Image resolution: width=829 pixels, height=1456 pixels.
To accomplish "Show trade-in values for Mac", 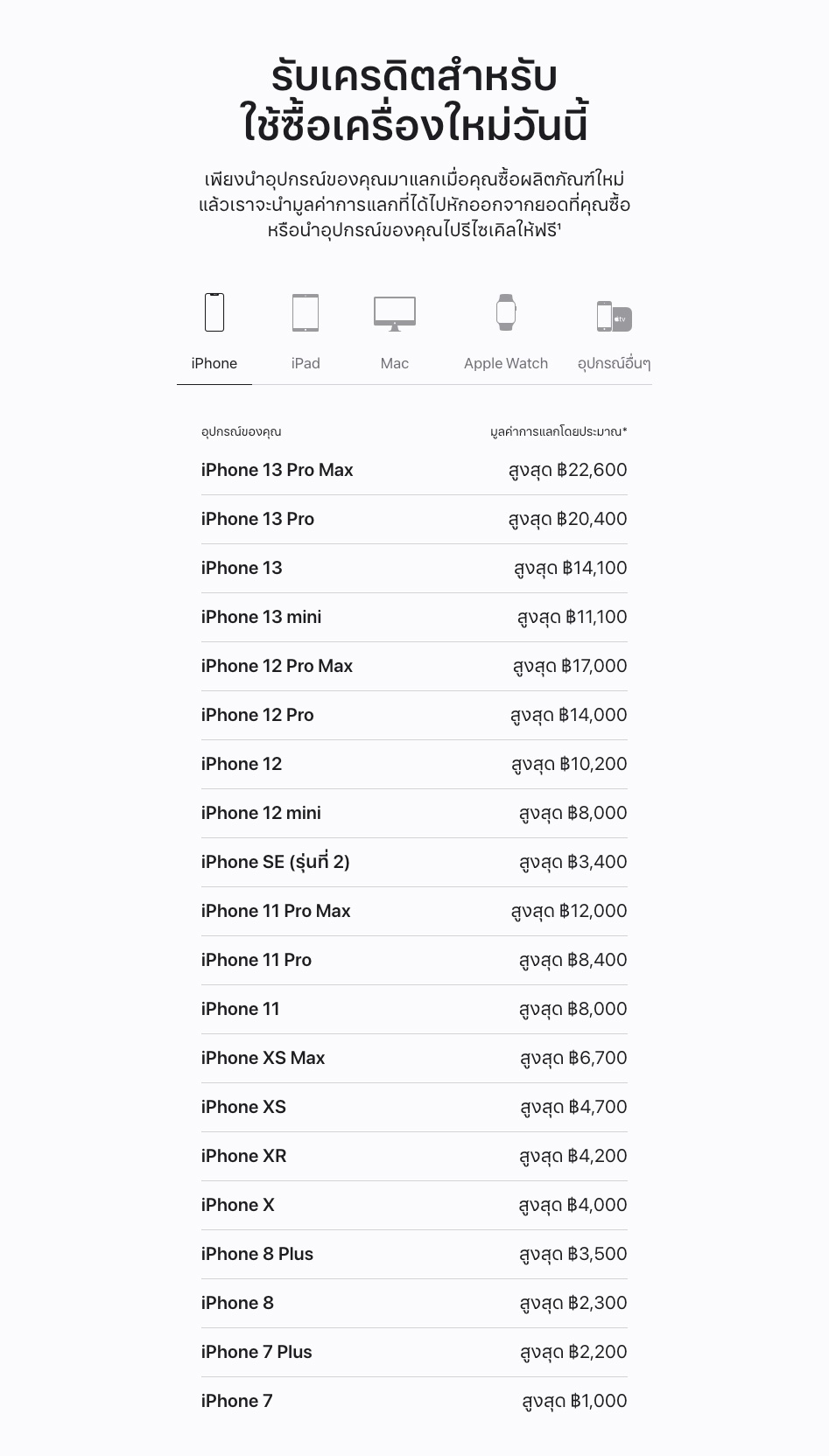I will tap(395, 334).
